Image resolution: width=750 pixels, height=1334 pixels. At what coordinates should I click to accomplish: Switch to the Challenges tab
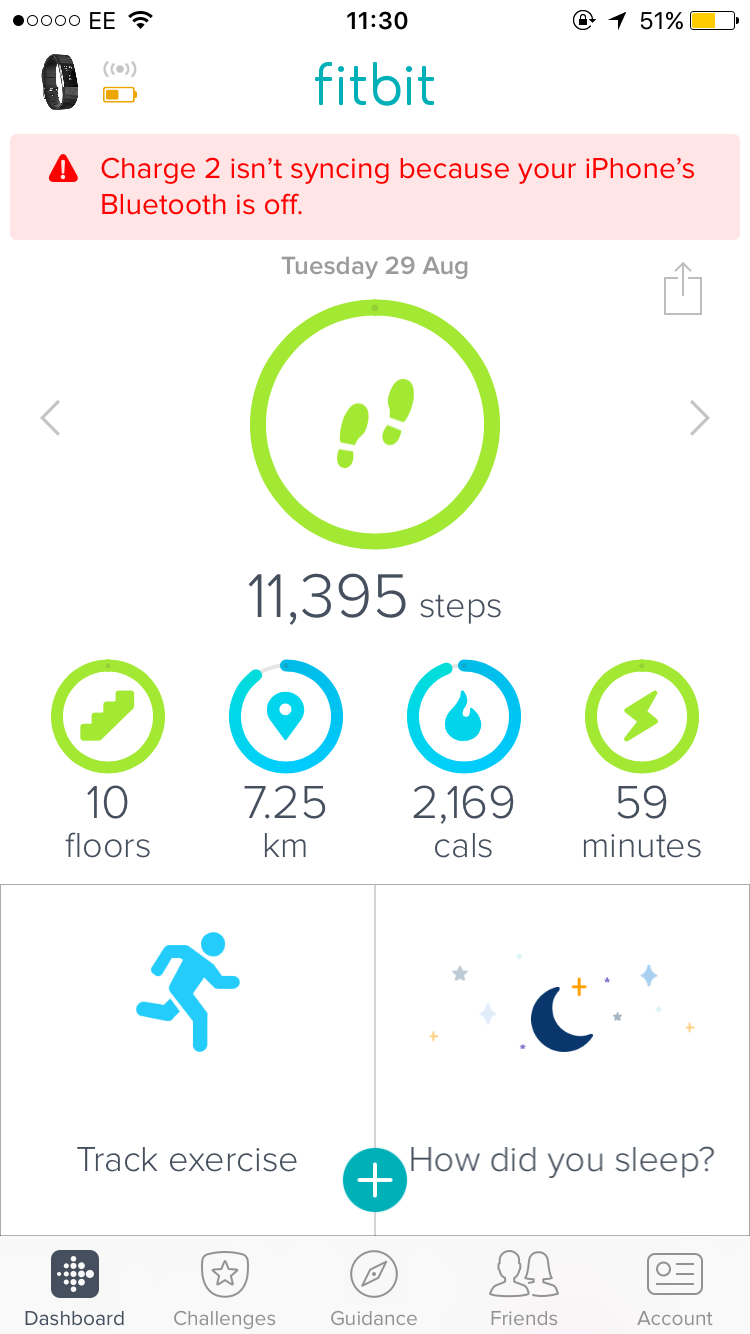coord(225,1289)
